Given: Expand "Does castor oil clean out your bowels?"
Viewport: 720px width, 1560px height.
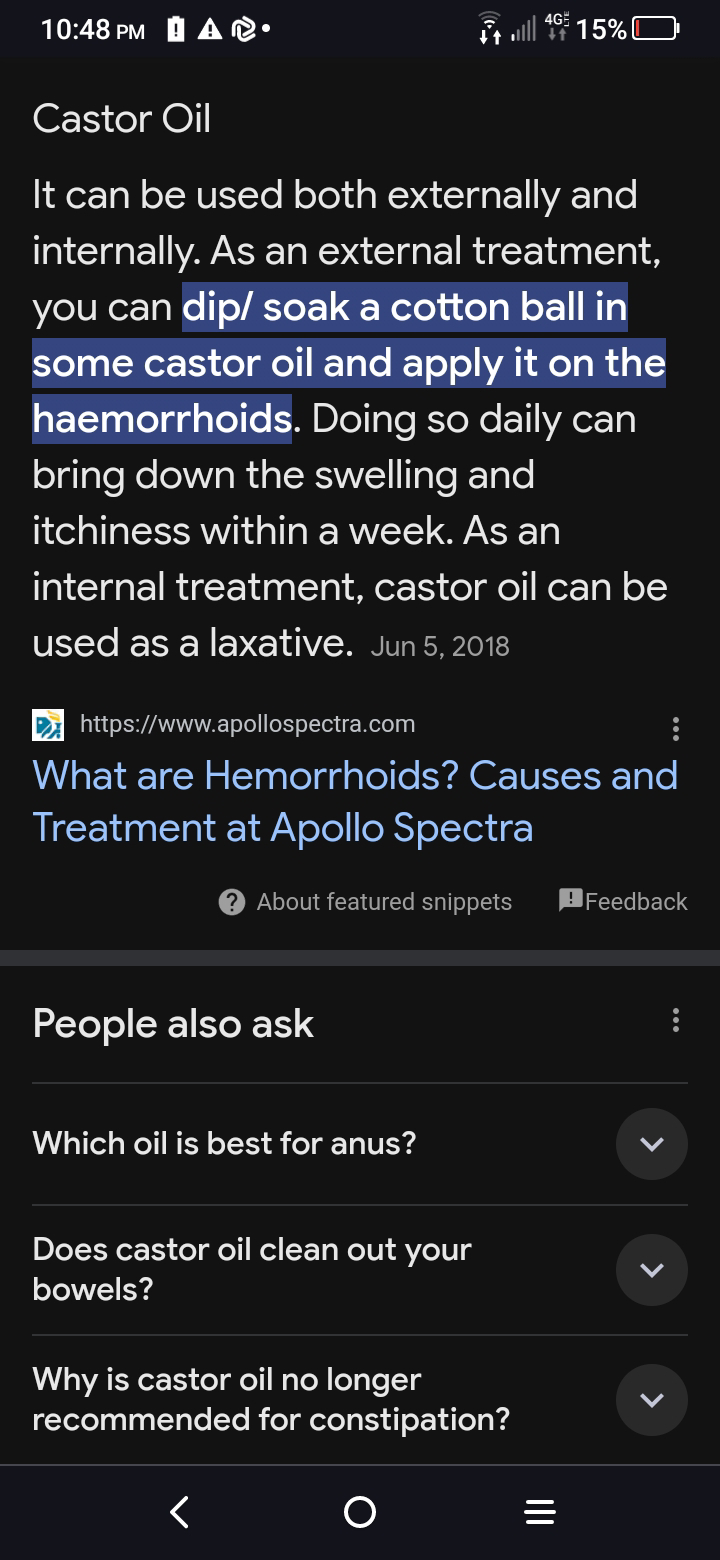Looking at the screenshot, I should click(360, 1269).
